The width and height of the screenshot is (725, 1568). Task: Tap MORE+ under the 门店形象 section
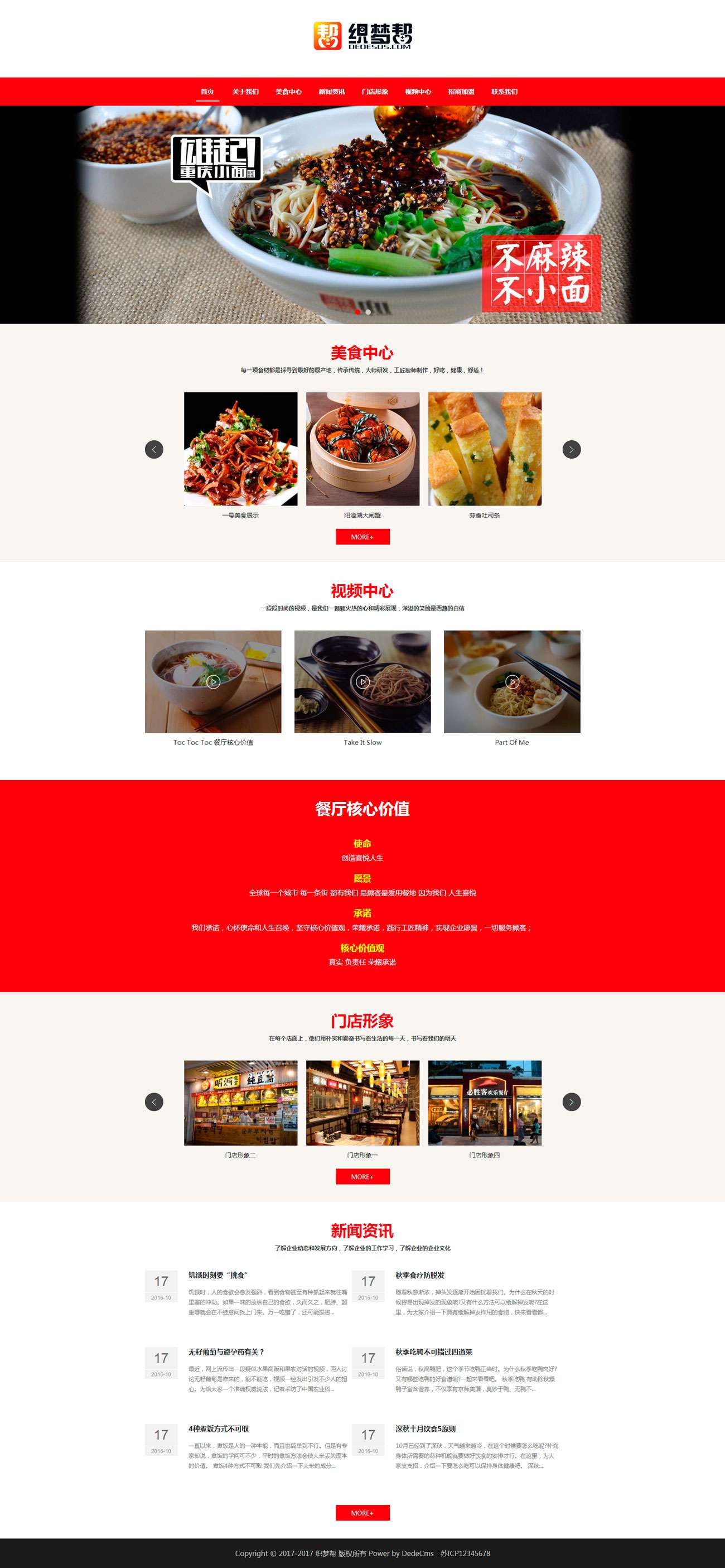362,1177
